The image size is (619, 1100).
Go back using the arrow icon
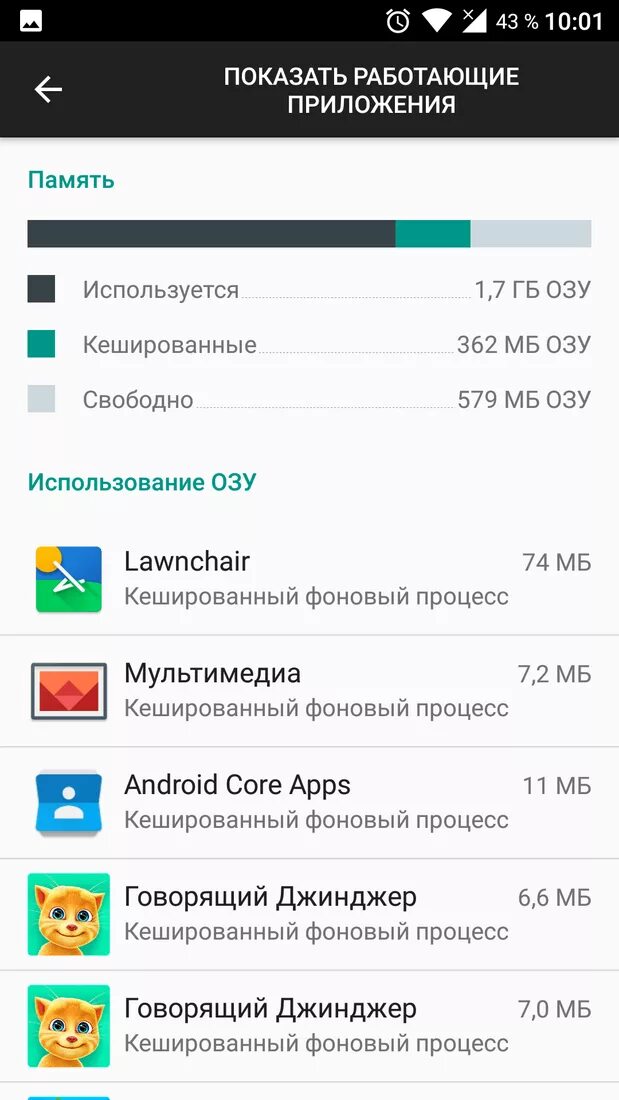(x=48, y=90)
